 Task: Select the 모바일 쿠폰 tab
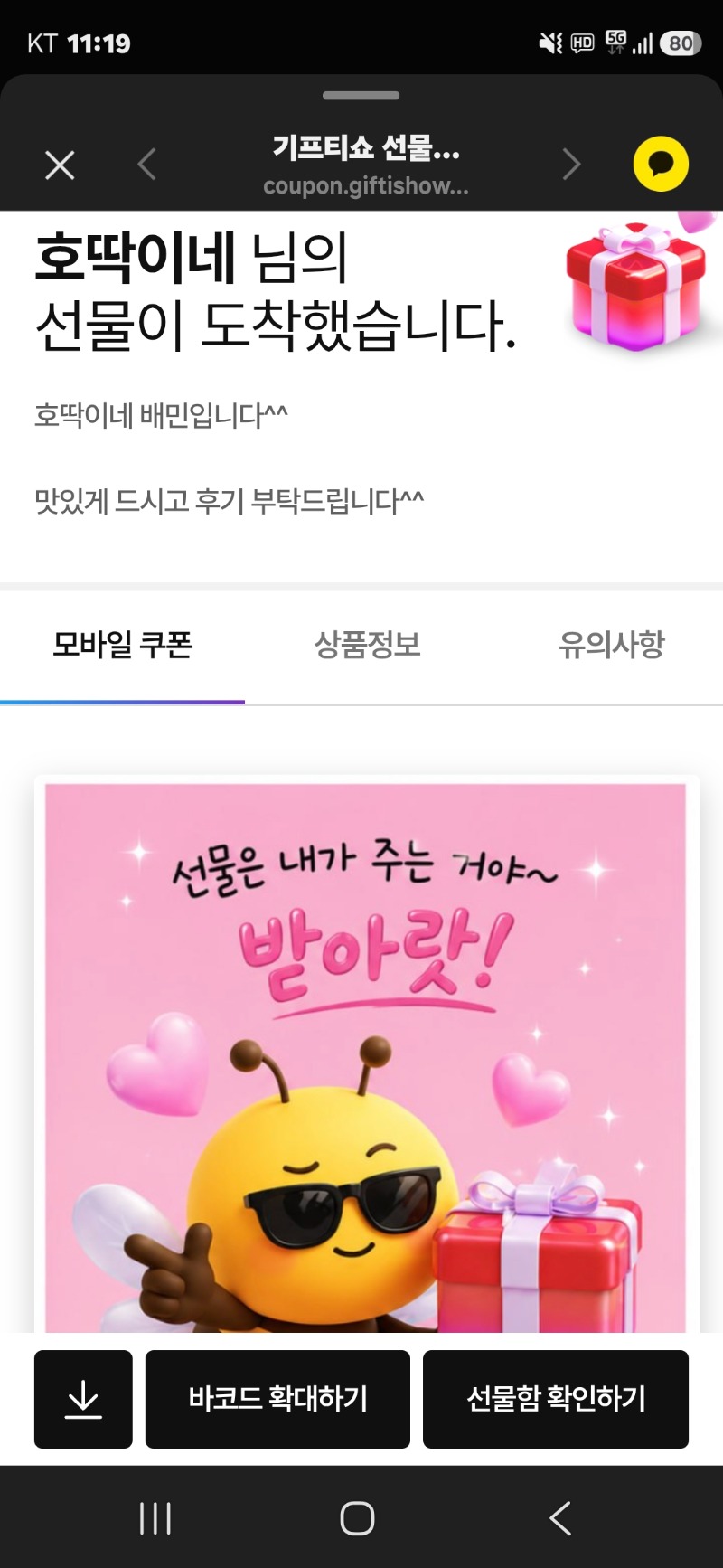click(122, 645)
